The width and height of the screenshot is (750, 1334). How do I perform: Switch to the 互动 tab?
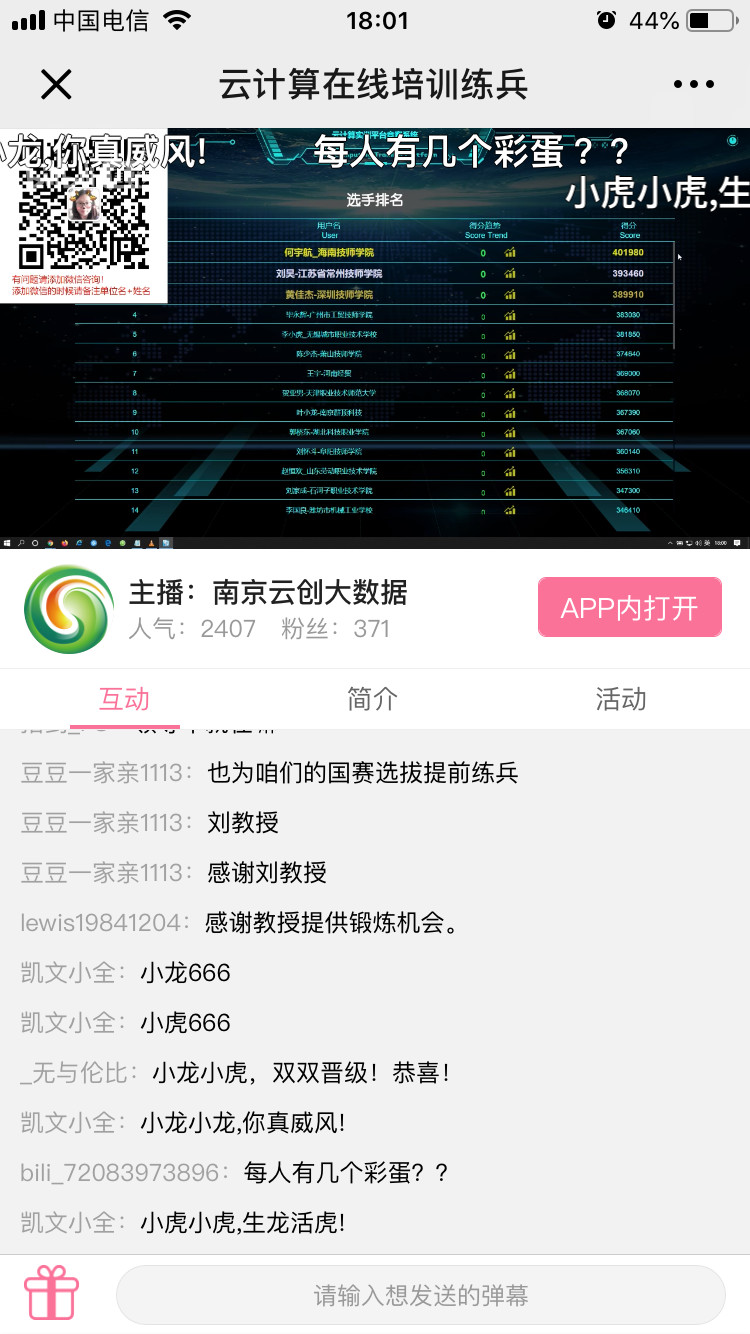(124, 699)
